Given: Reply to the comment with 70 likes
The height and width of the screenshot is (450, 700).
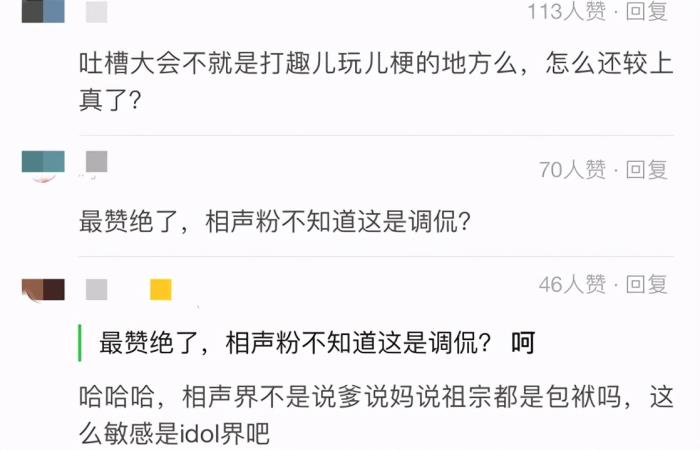Looking at the screenshot, I should [x=646, y=169].
